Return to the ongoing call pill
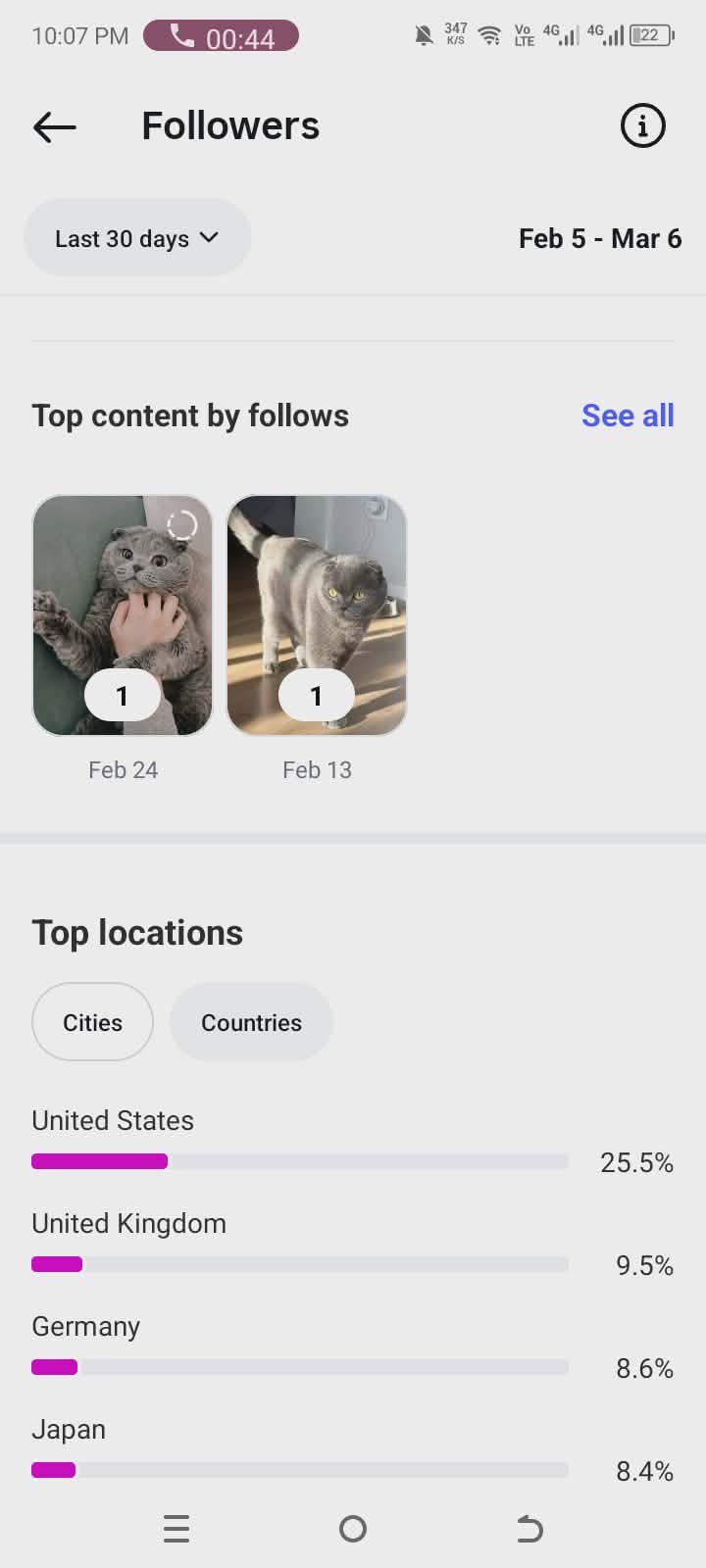Screen dimensions: 706x1568 coord(221,36)
